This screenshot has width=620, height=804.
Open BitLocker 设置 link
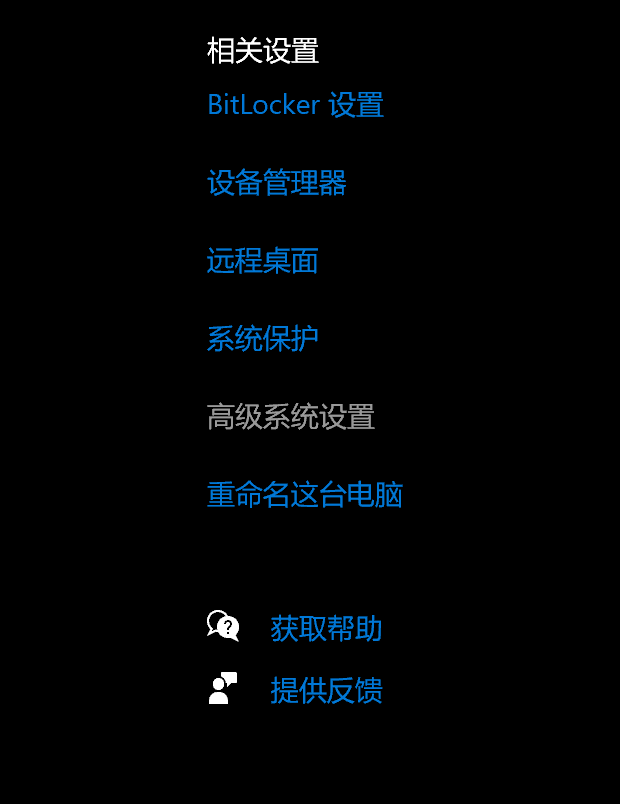[295, 105]
